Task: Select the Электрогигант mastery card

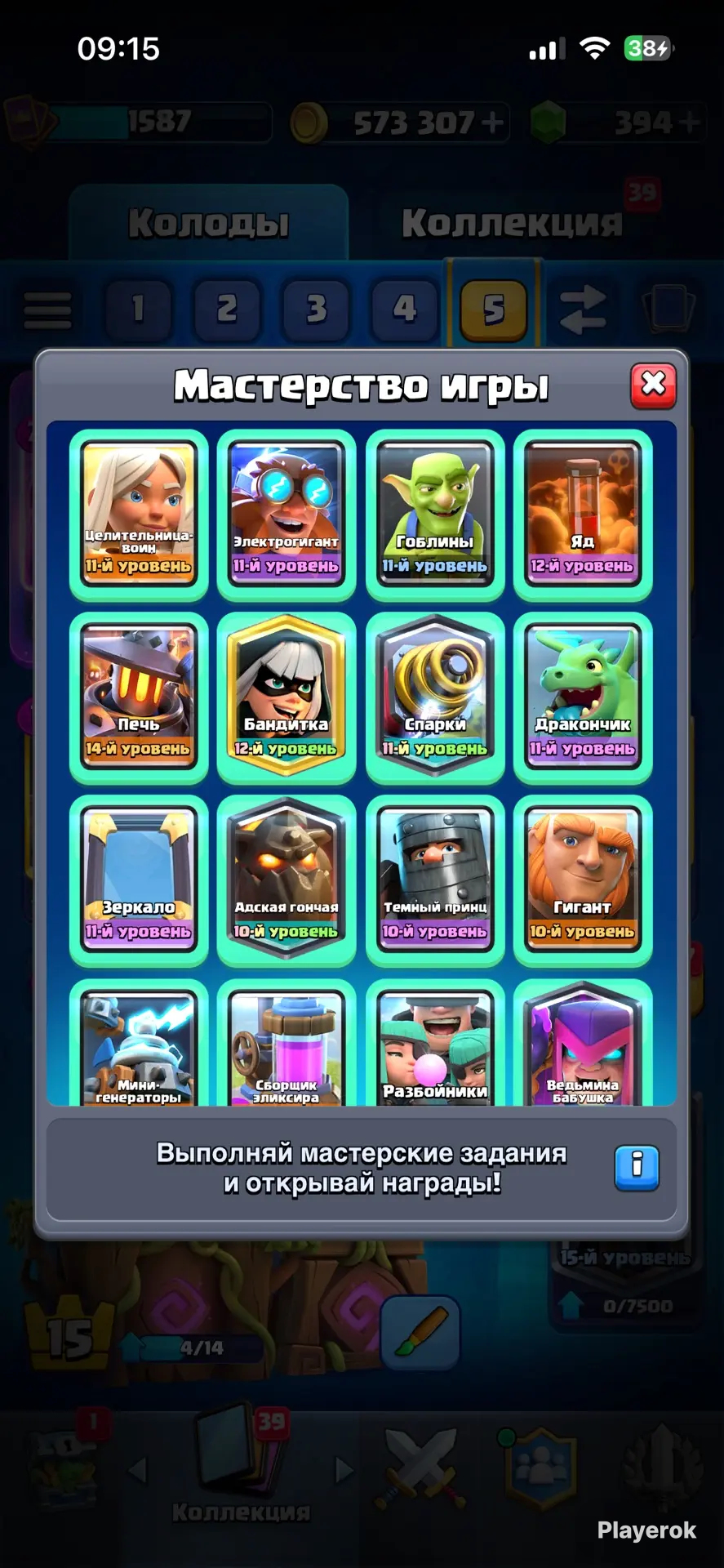Action: (x=286, y=515)
